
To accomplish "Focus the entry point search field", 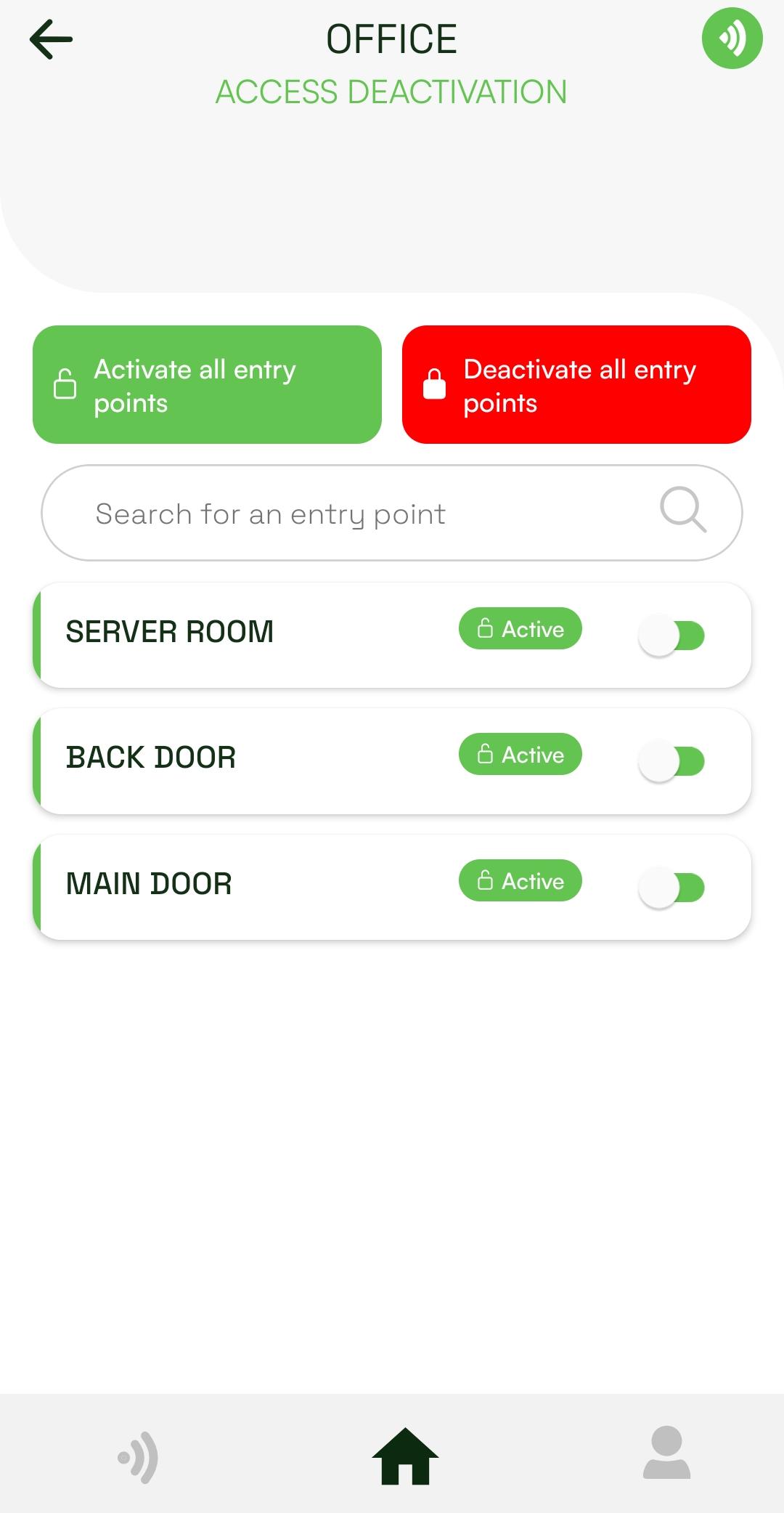I will (348, 514).
